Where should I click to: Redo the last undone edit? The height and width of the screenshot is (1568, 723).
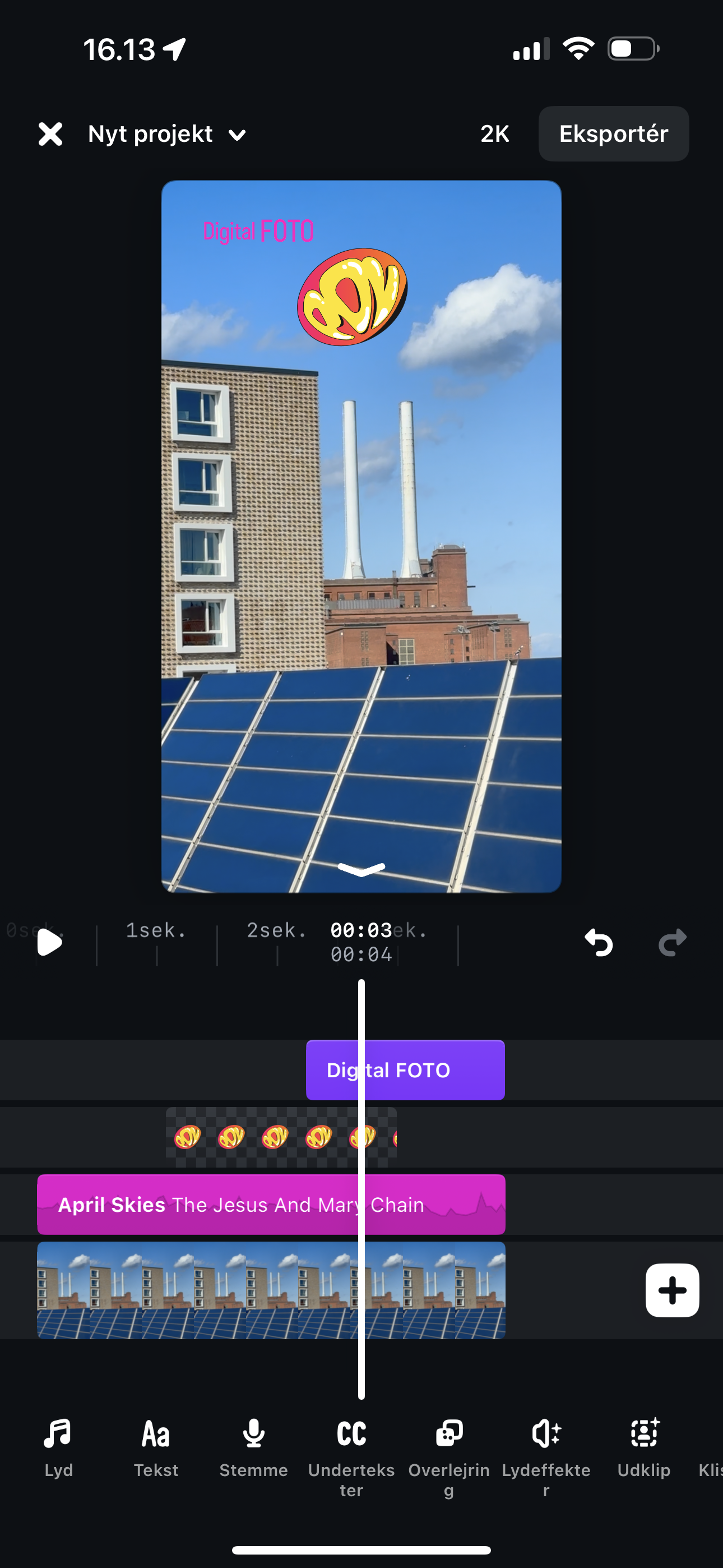click(x=673, y=942)
